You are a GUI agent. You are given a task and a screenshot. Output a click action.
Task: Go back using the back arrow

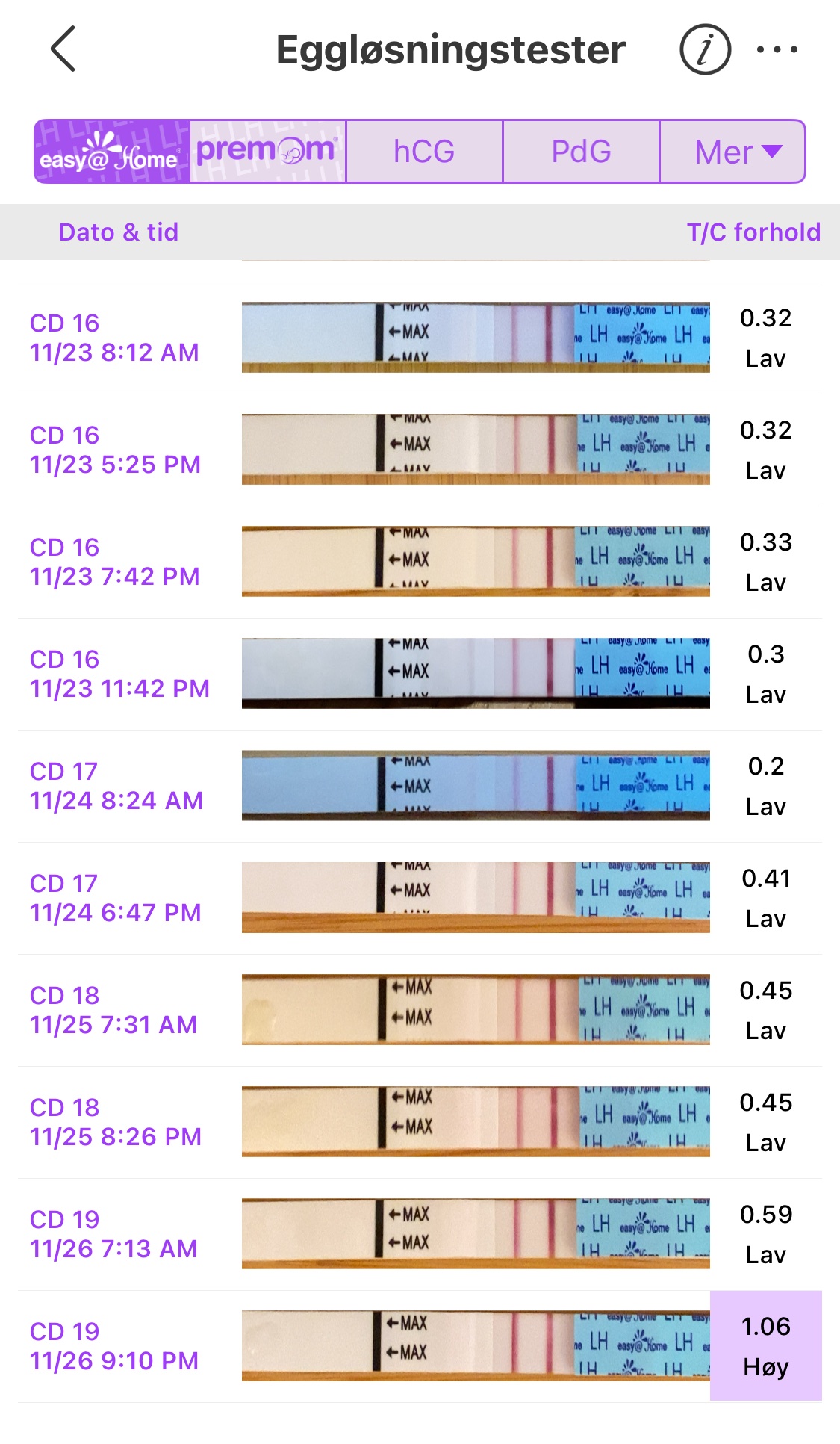pos(63,49)
